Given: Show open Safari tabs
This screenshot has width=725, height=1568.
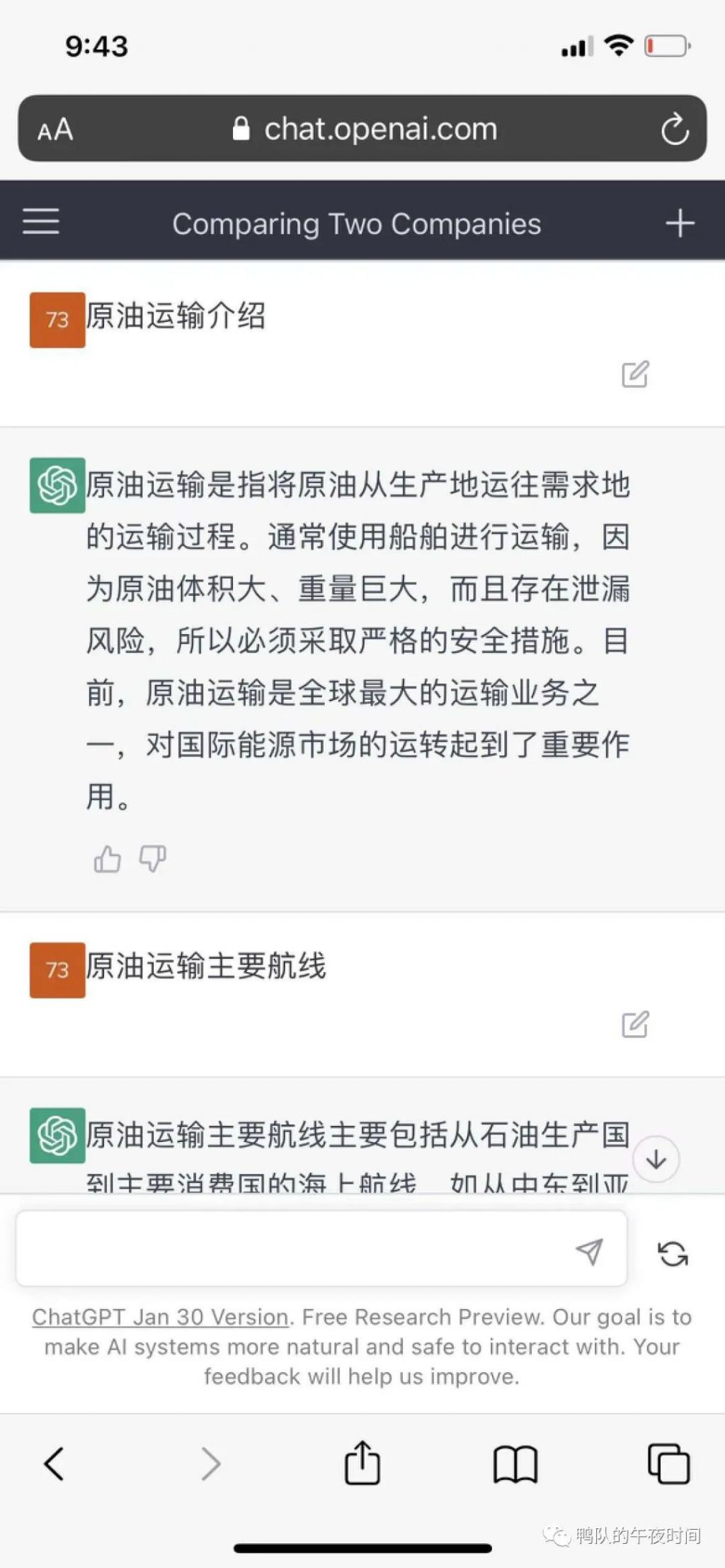Looking at the screenshot, I should coord(668,1464).
